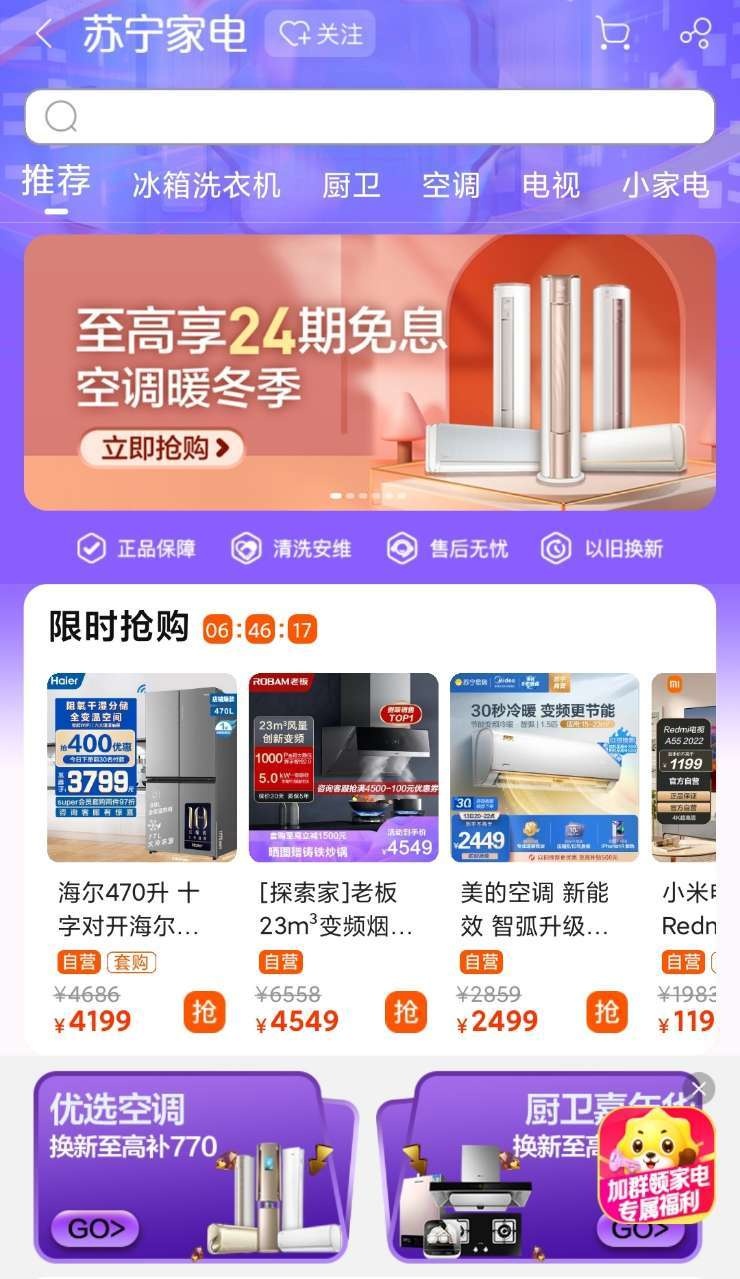Tap the search box
Screen dimensions: 740x1279
370,117
